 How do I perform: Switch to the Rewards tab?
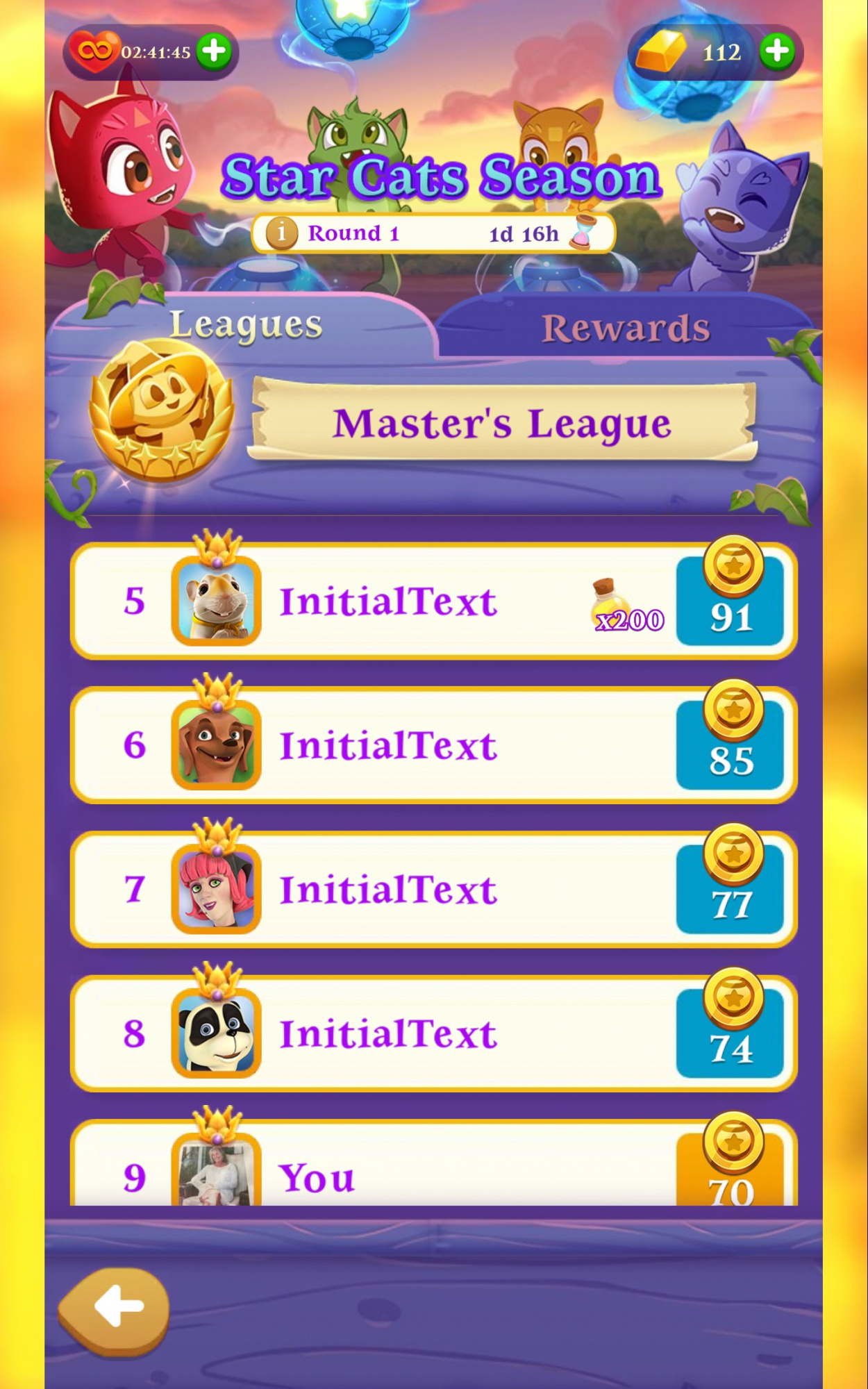tap(625, 328)
